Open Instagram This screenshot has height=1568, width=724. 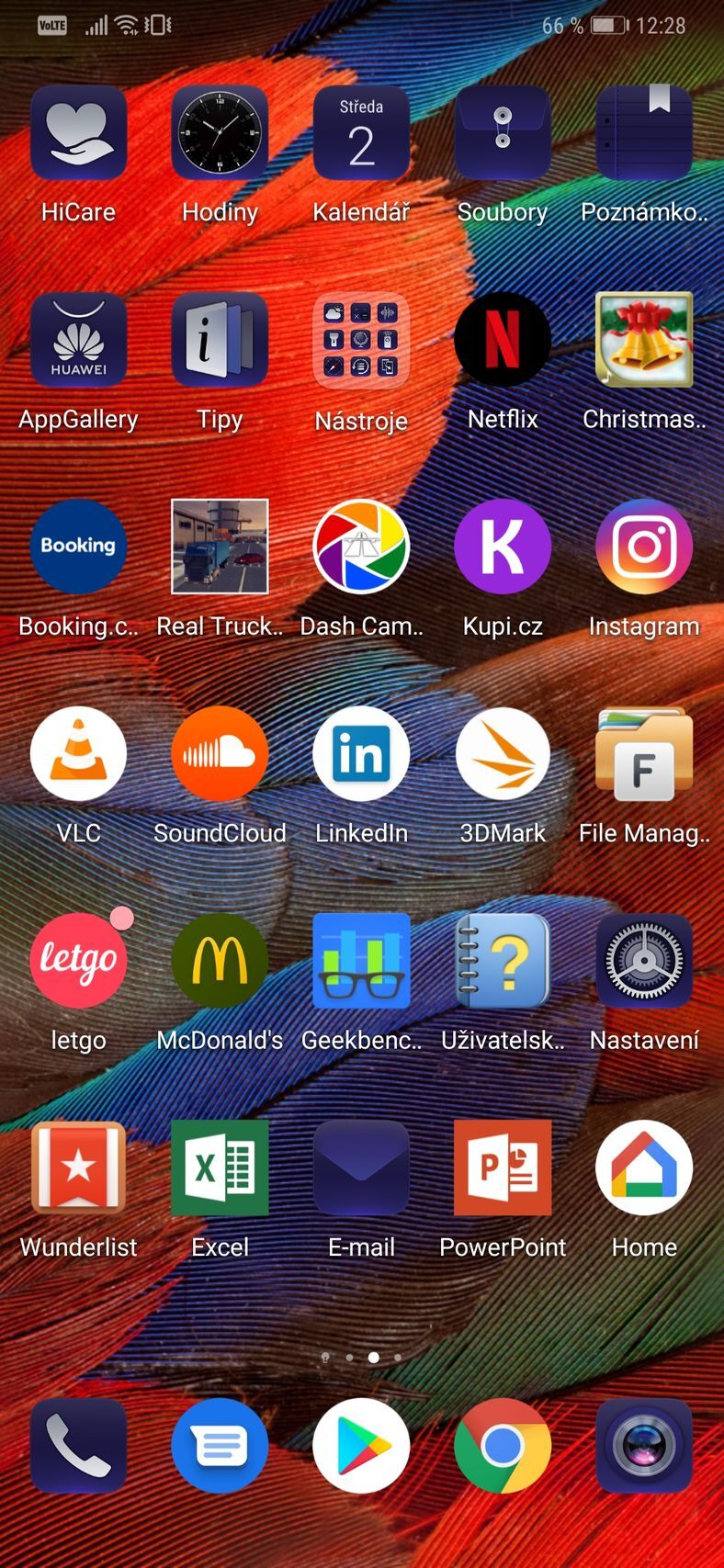tap(644, 547)
